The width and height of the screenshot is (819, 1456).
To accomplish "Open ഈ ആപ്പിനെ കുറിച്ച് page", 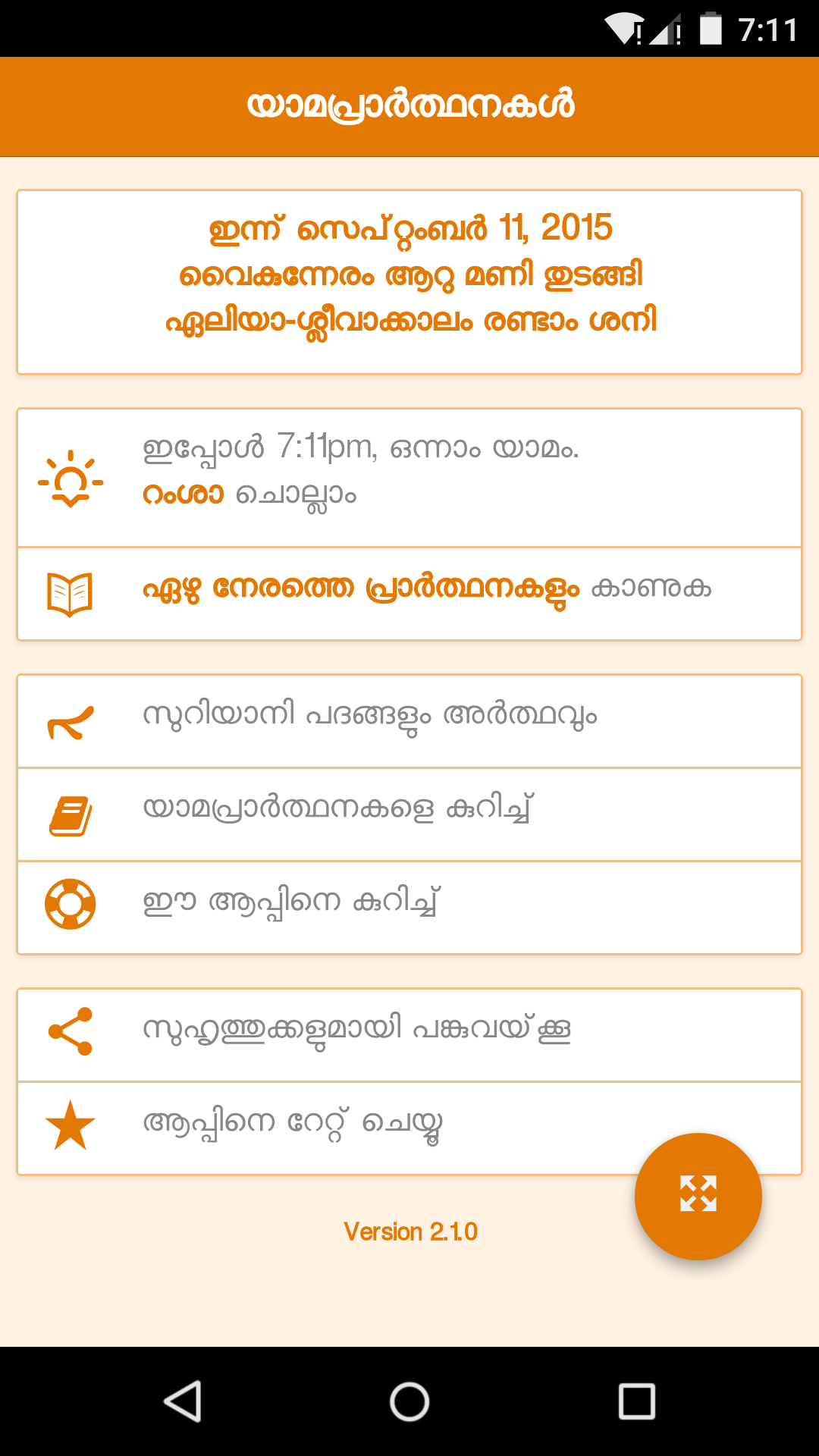I will pyautogui.click(x=409, y=907).
